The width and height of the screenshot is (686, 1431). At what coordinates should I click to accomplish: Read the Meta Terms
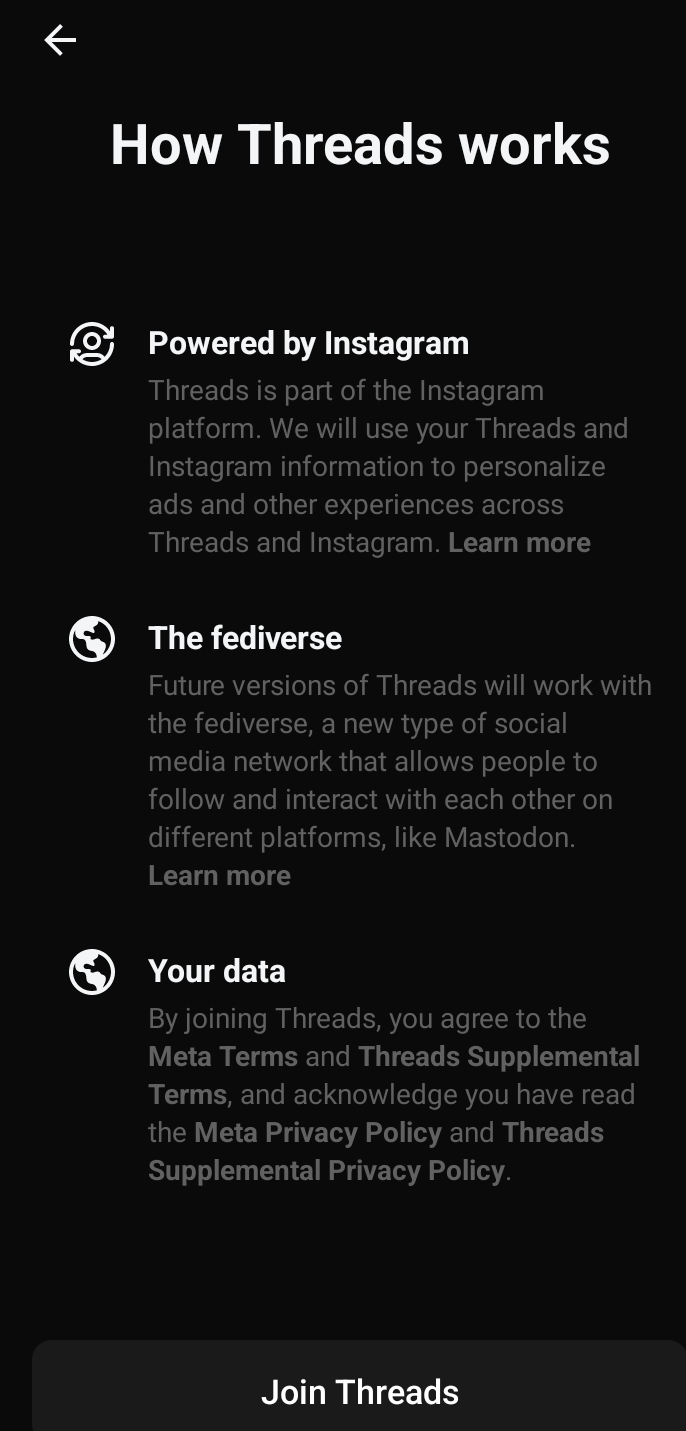pyautogui.click(x=223, y=1057)
